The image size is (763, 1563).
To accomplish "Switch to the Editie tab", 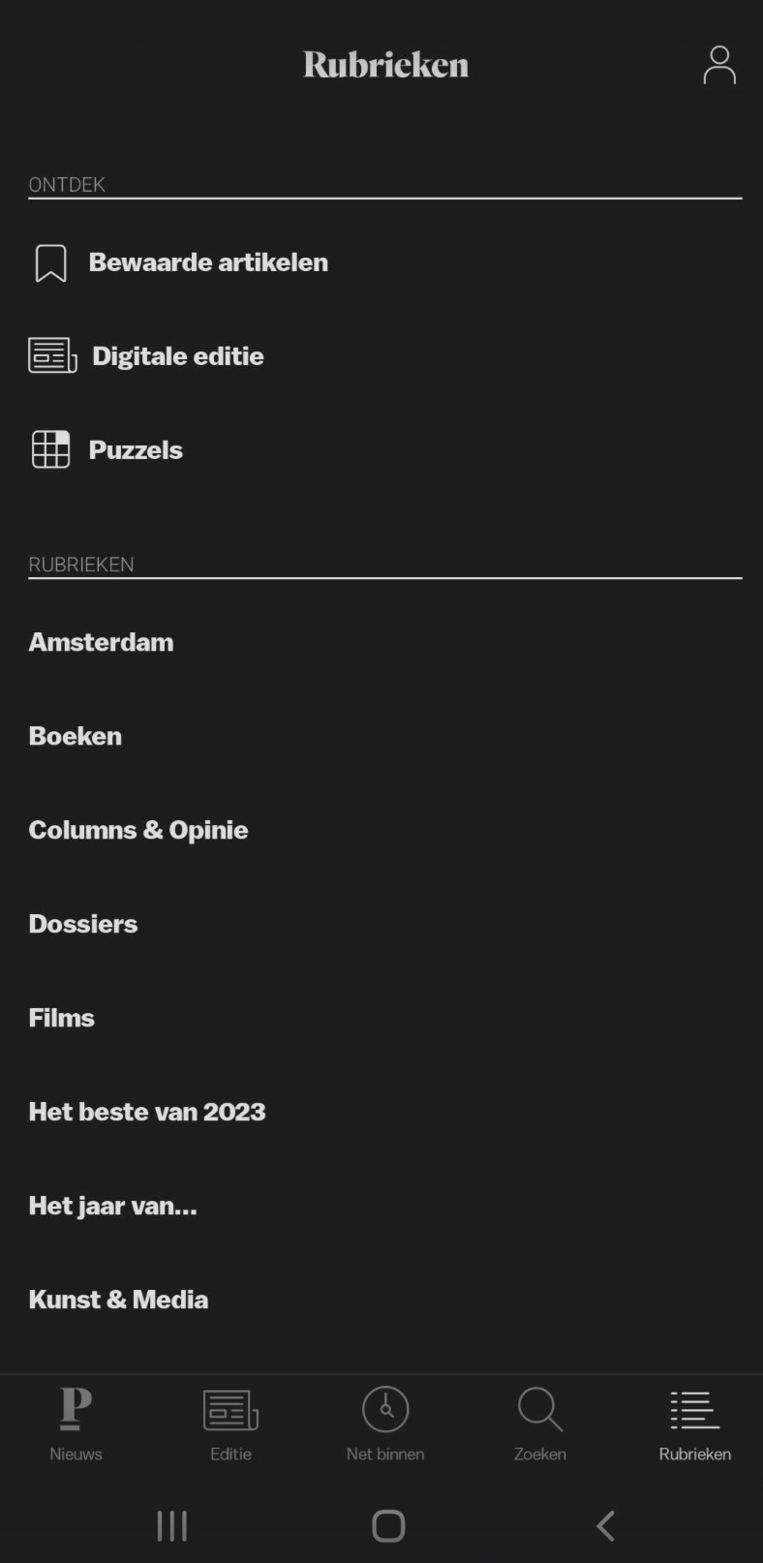I will click(231, 1424).
